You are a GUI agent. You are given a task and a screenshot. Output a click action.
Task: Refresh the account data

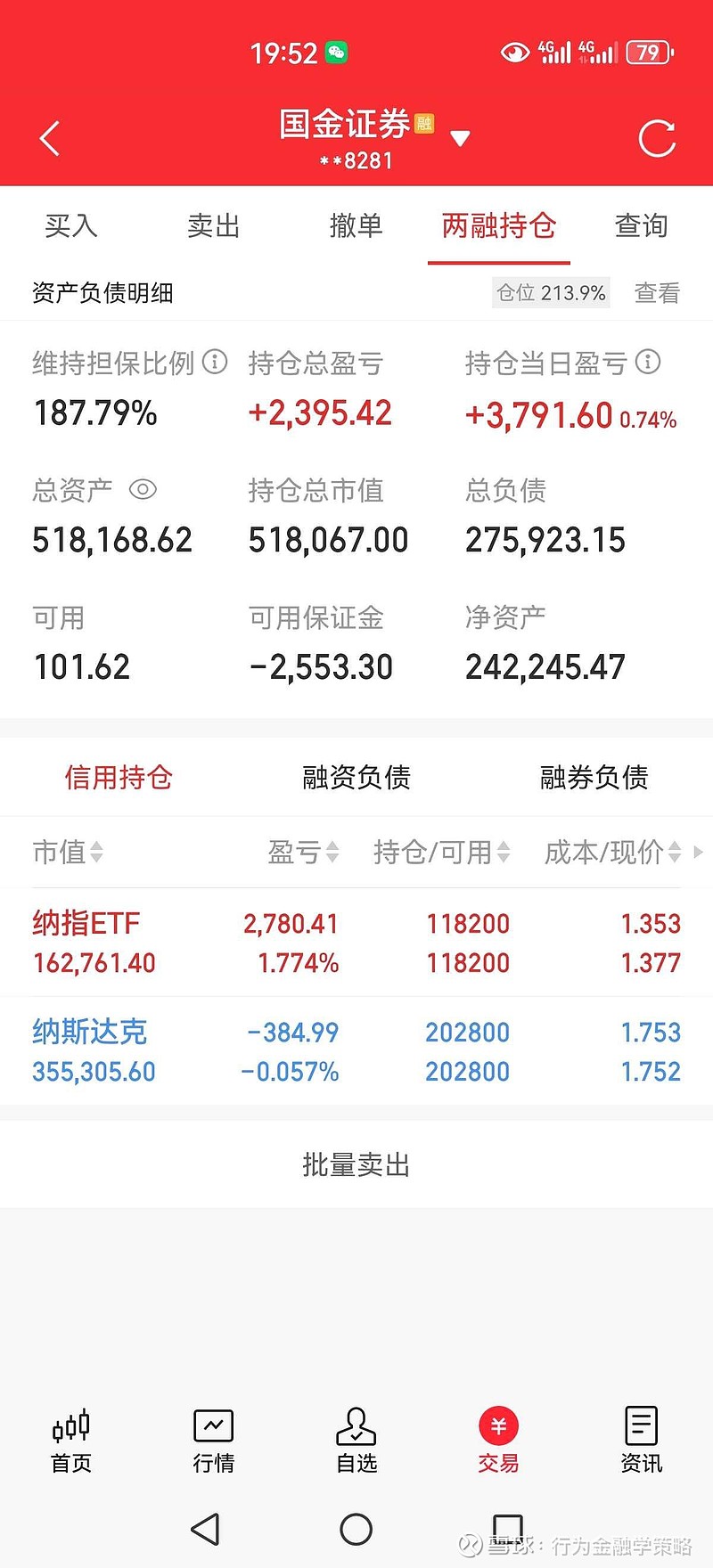(658, 138)
